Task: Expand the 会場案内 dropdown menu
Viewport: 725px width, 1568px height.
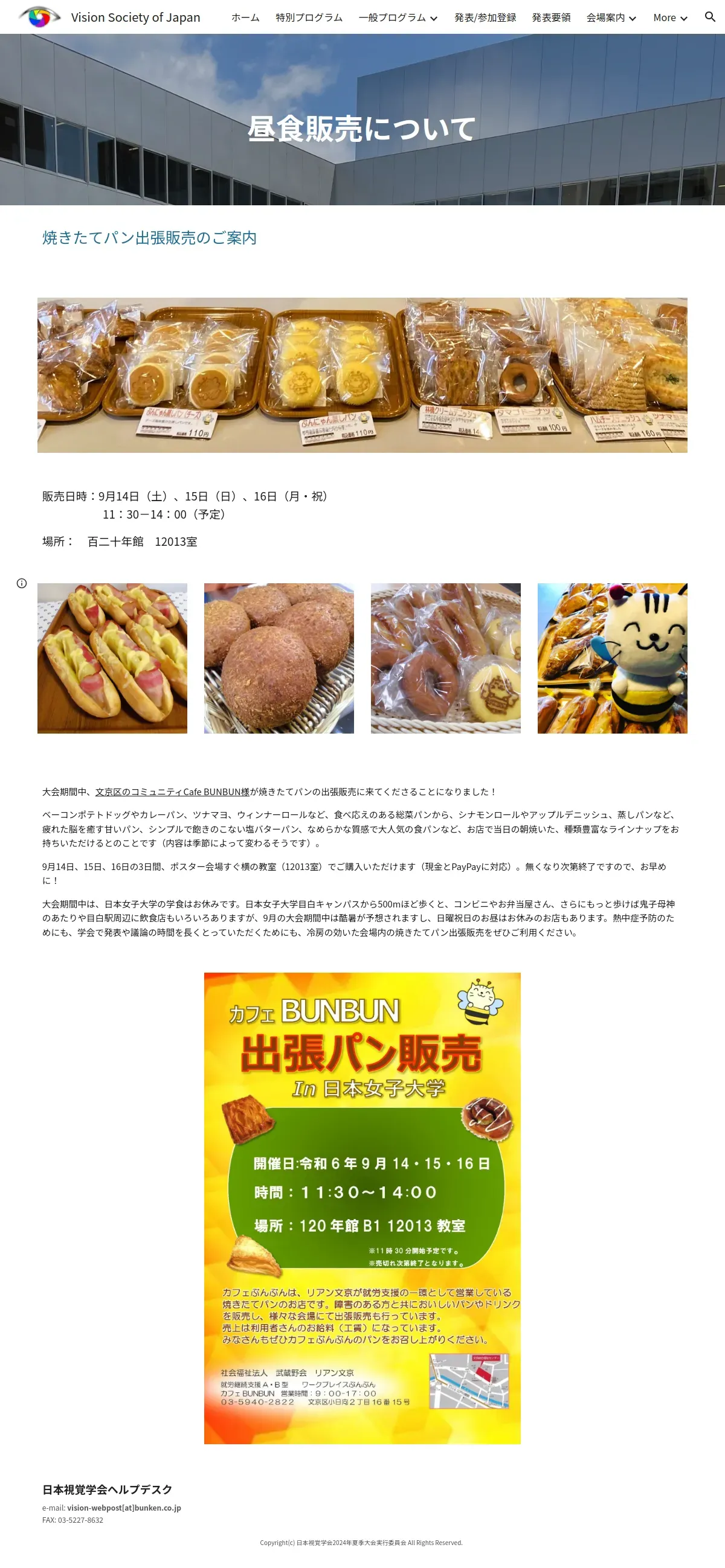Action: coord(611,18)
